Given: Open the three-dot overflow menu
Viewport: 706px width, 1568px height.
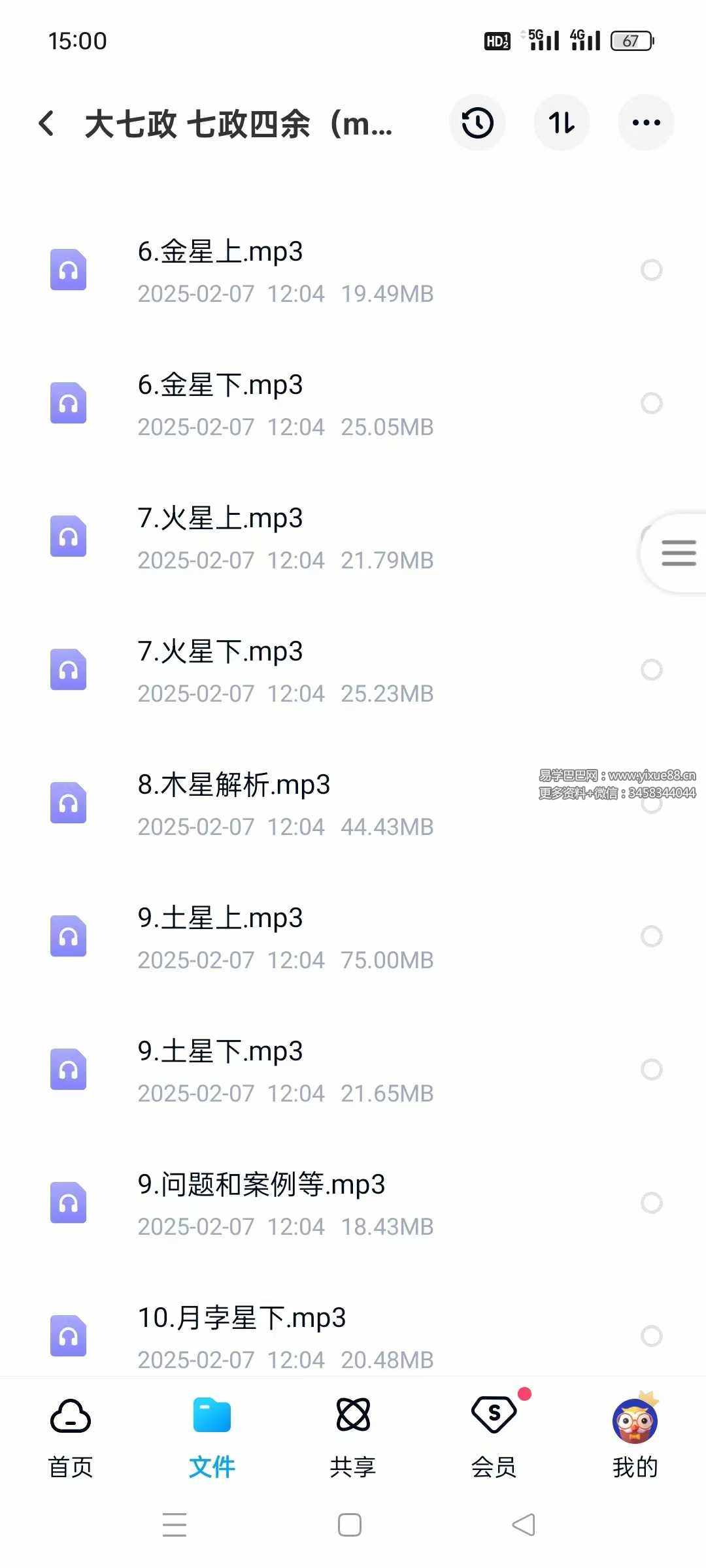Looking at the screenshot, I should [646, 123].
